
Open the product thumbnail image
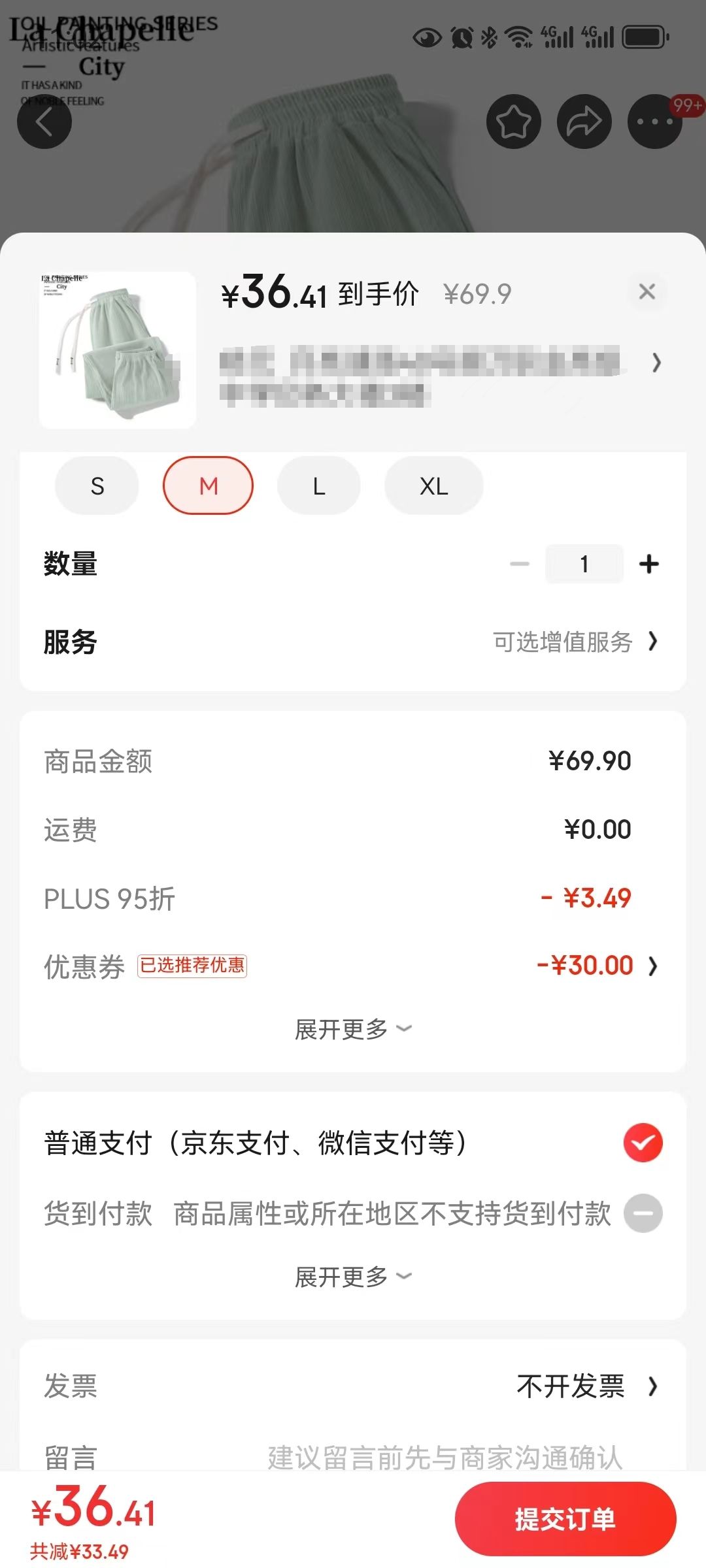tap(118, 350)
